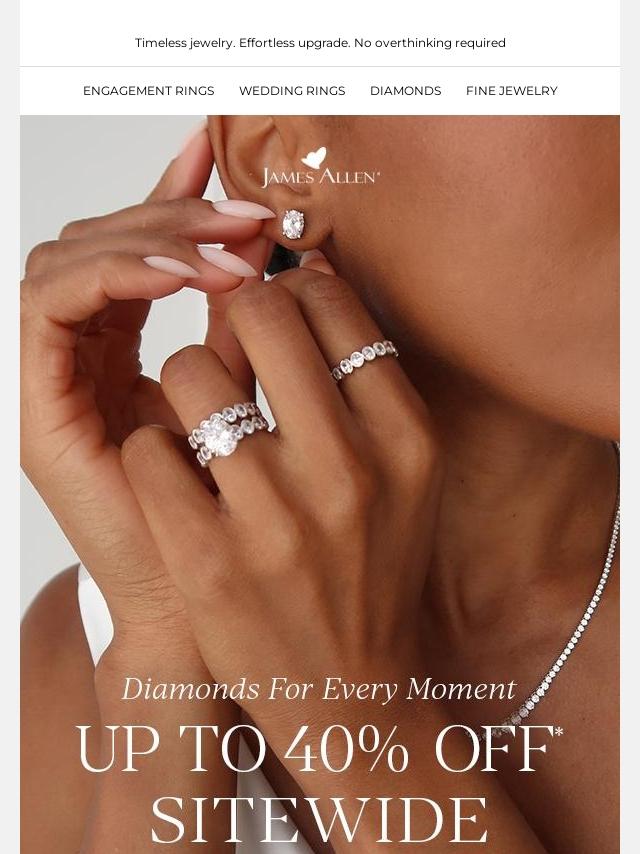Go to the Wedding Rings section
Viewport: 640px width, 854px height.
[292, 91]
